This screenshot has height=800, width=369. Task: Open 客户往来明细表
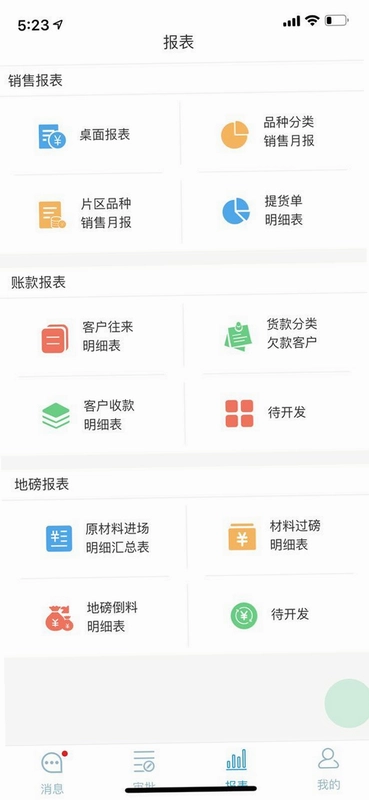pyautogui.click(x=92, y=337)
